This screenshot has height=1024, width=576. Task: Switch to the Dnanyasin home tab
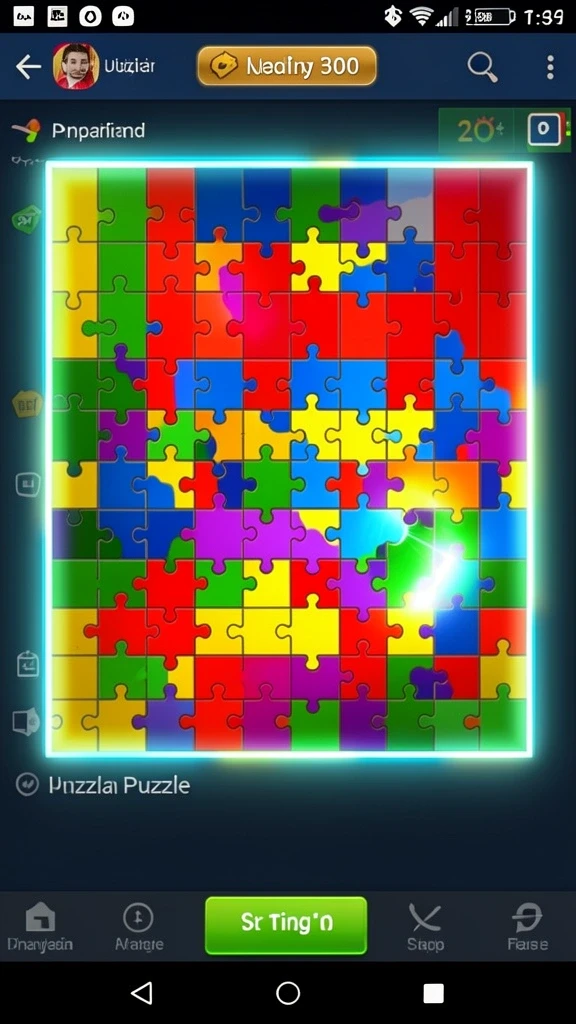(x=40, y=929)
